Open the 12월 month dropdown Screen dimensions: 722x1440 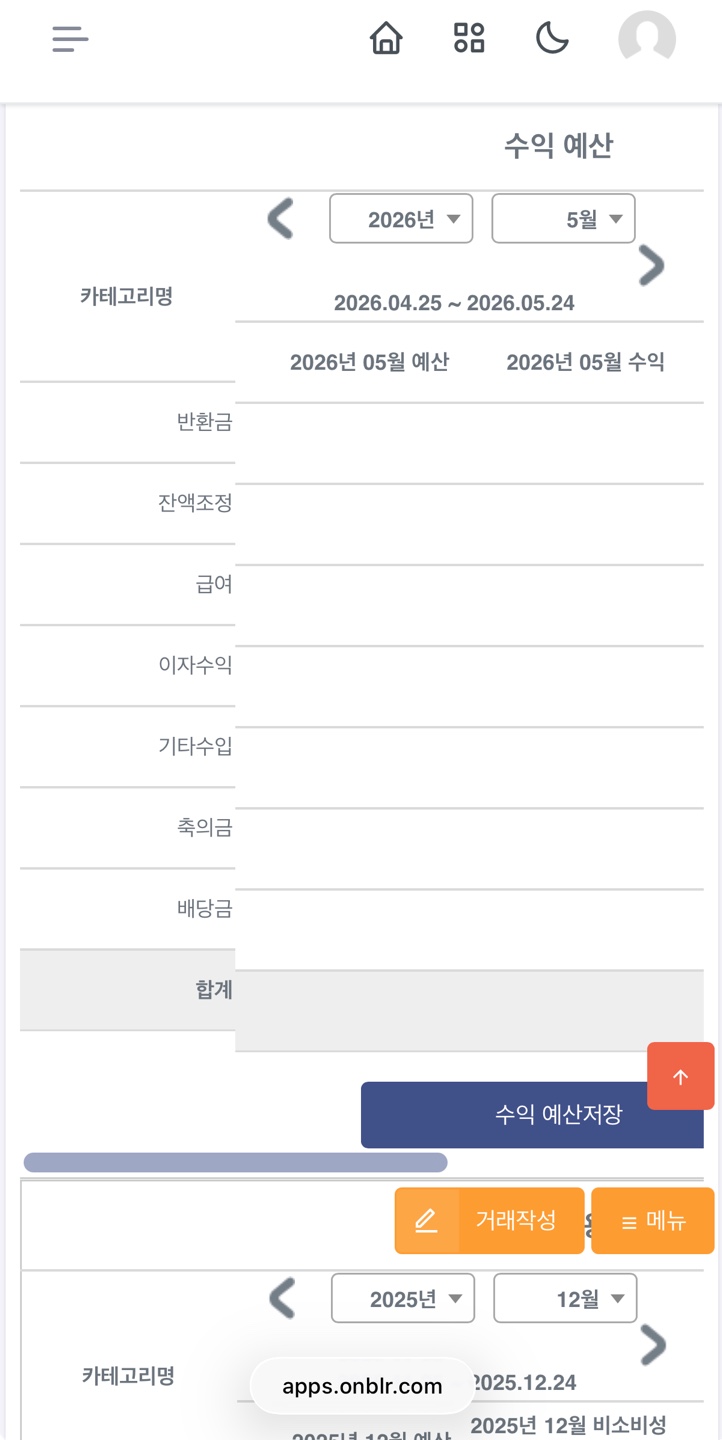point(565,1297)
